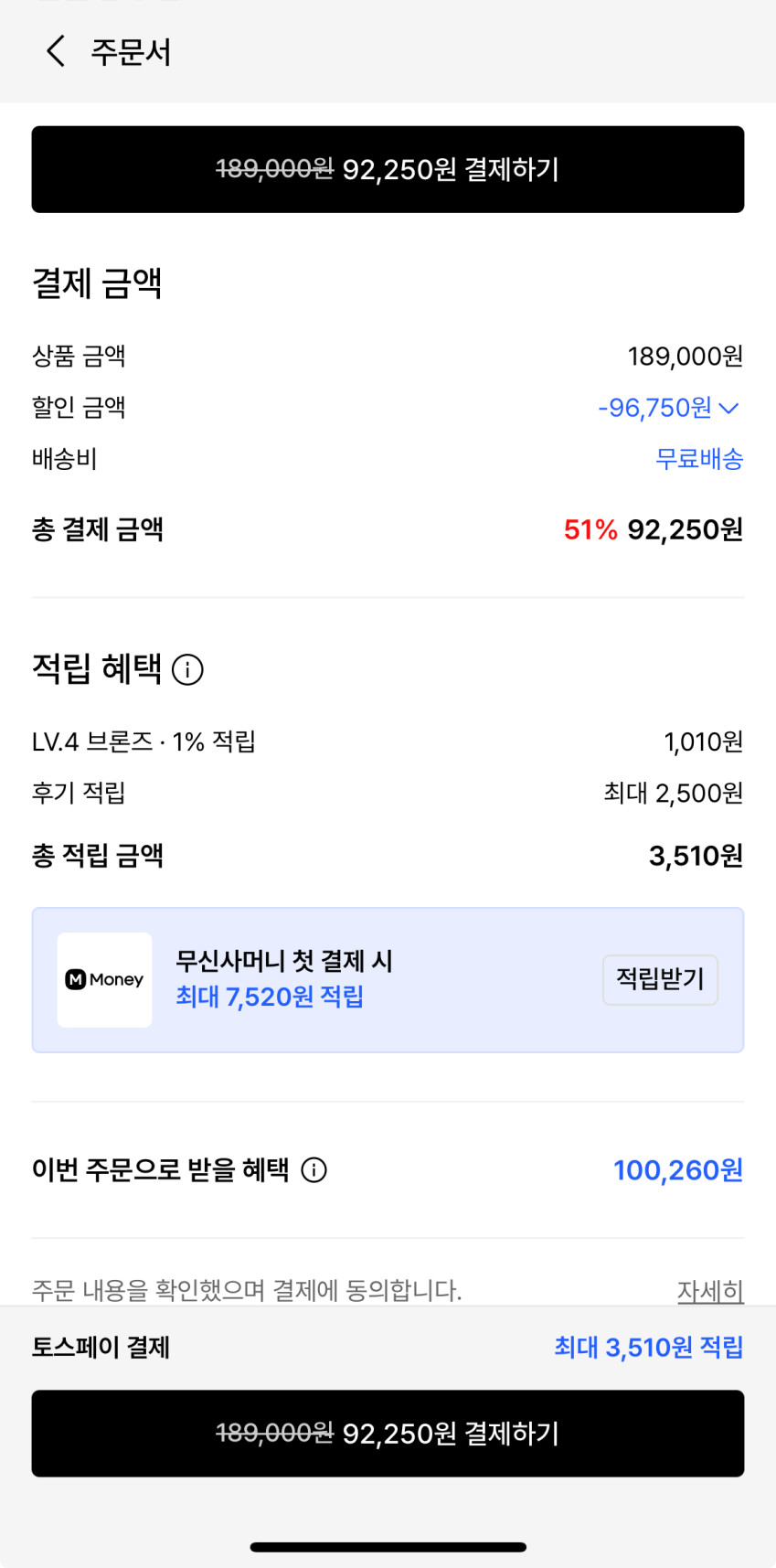Open the 자세히 link for payment agreement
Screen dimensions: 776x1568
point(709,1290)
